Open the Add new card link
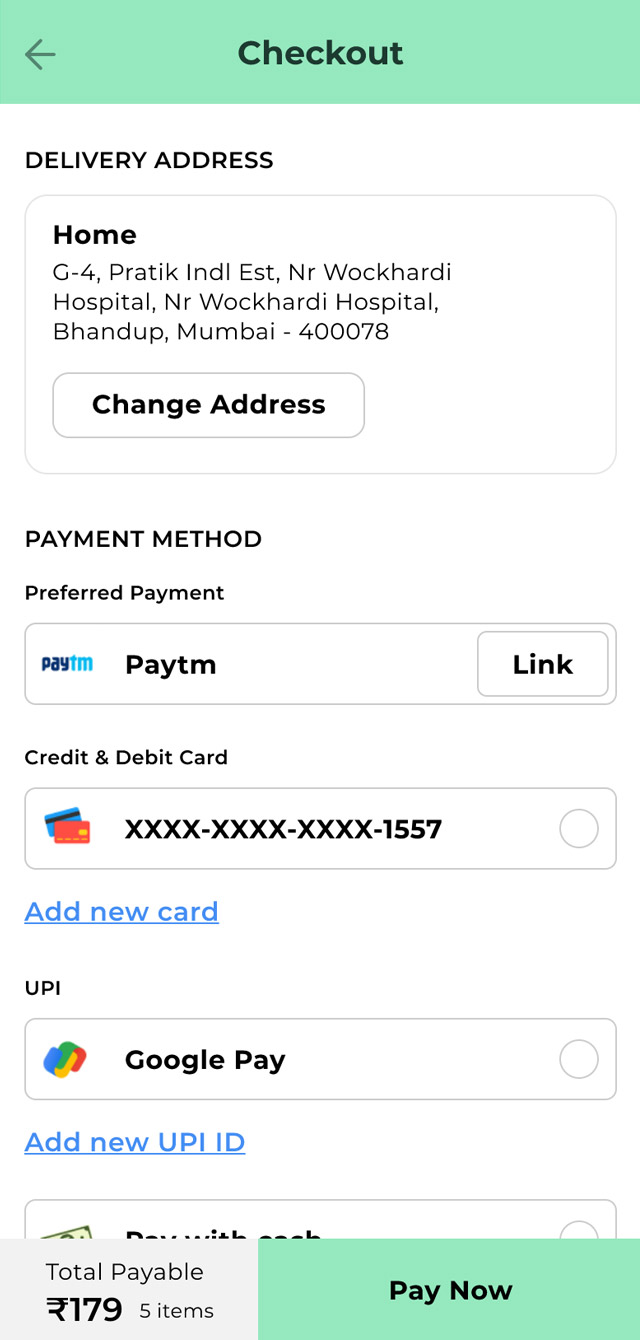 point(121,912)
